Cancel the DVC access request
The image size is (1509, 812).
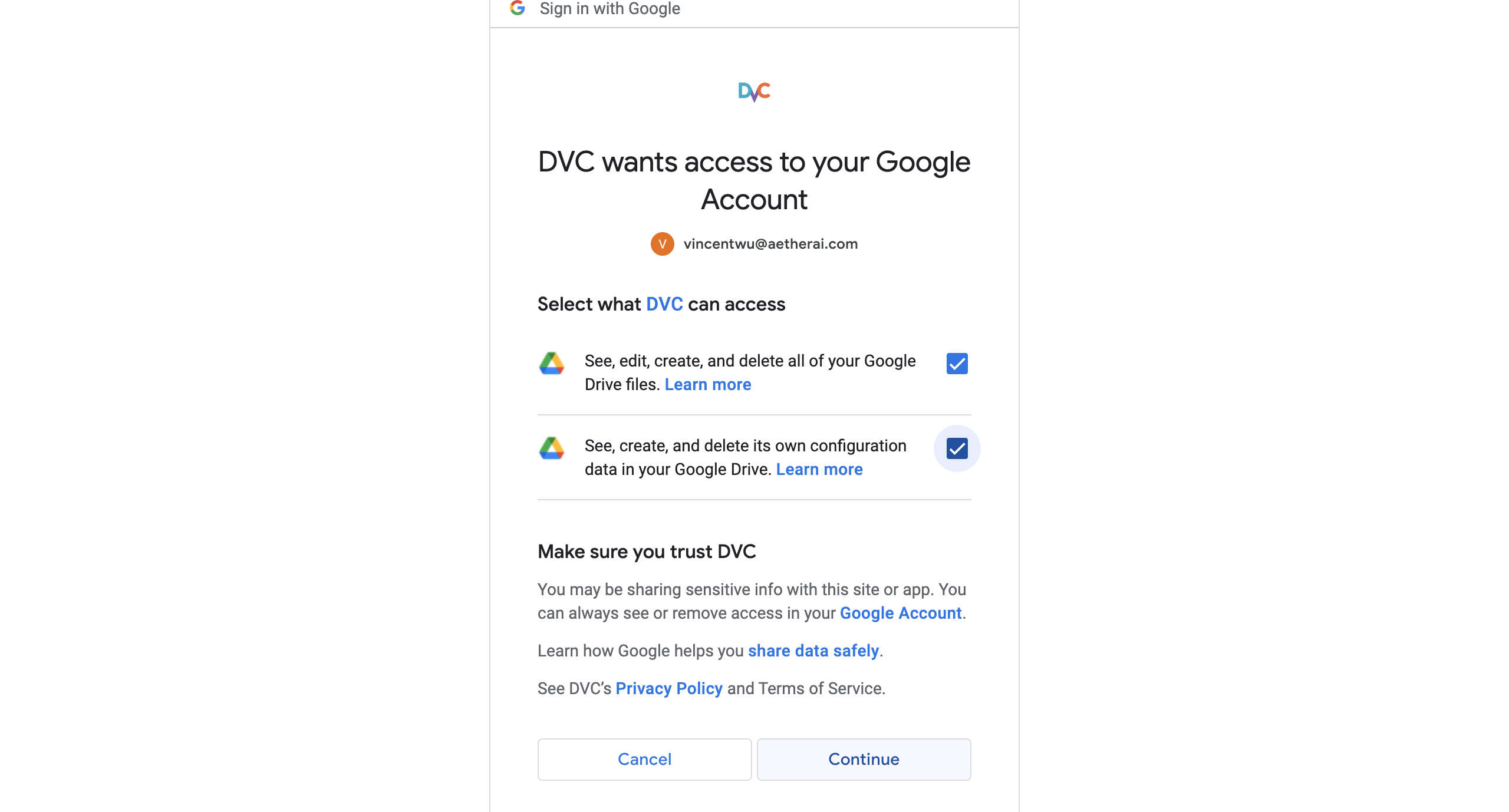pyautogui.click(x=644, y=760)
